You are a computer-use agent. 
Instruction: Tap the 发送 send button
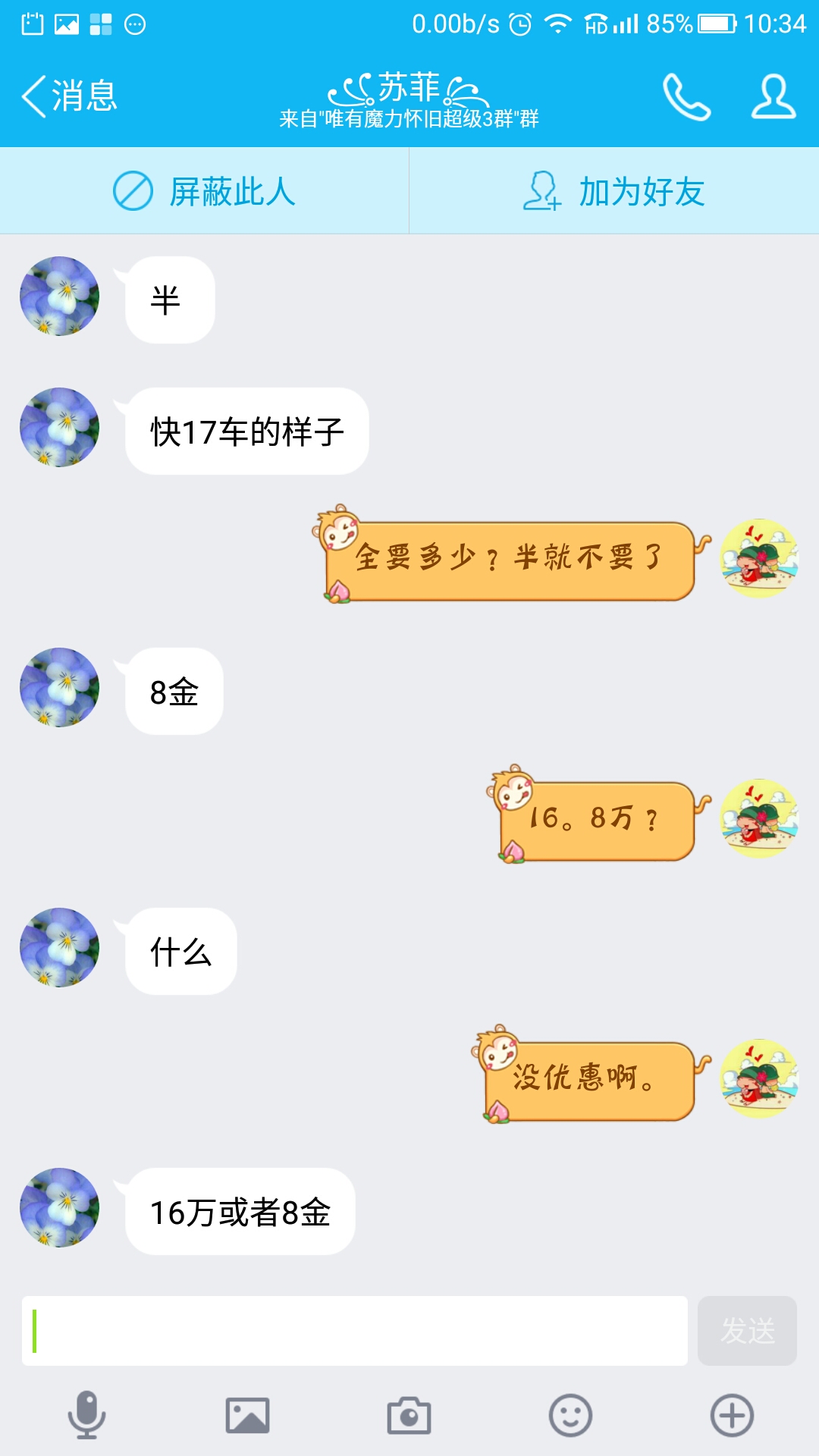[x=747, y=1331]
